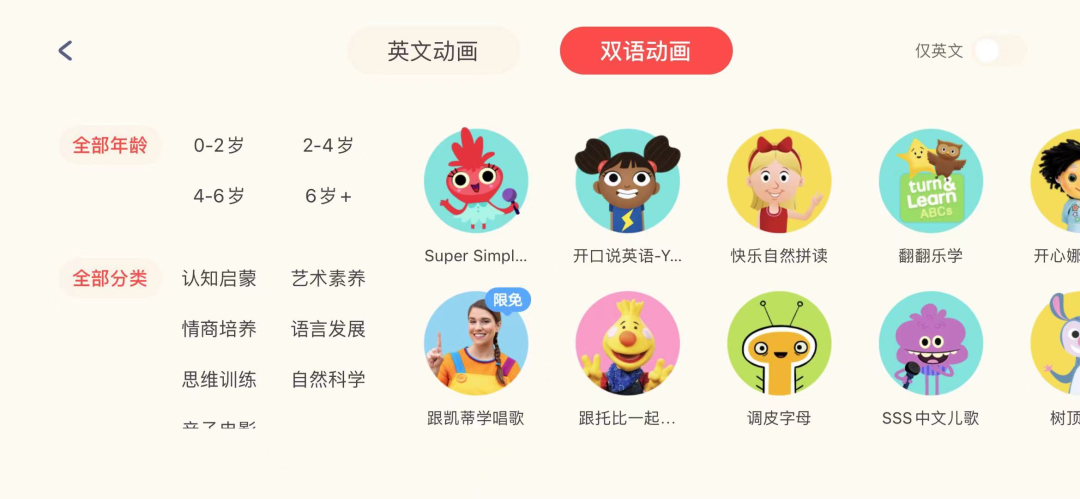Open 快乐自然拼读 cartoon

[779, 181]
